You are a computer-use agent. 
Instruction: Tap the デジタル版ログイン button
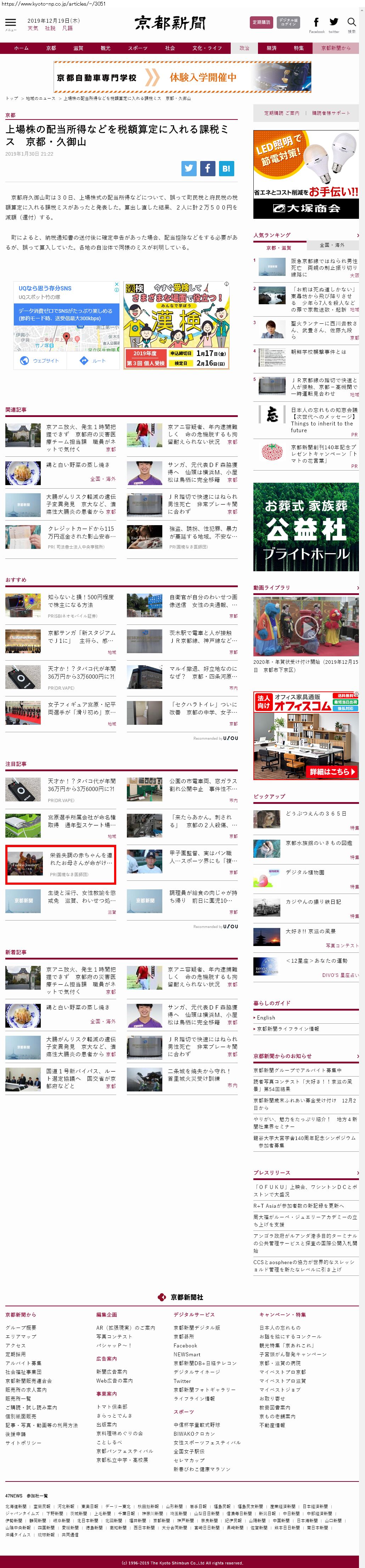(x=288, y=23)
